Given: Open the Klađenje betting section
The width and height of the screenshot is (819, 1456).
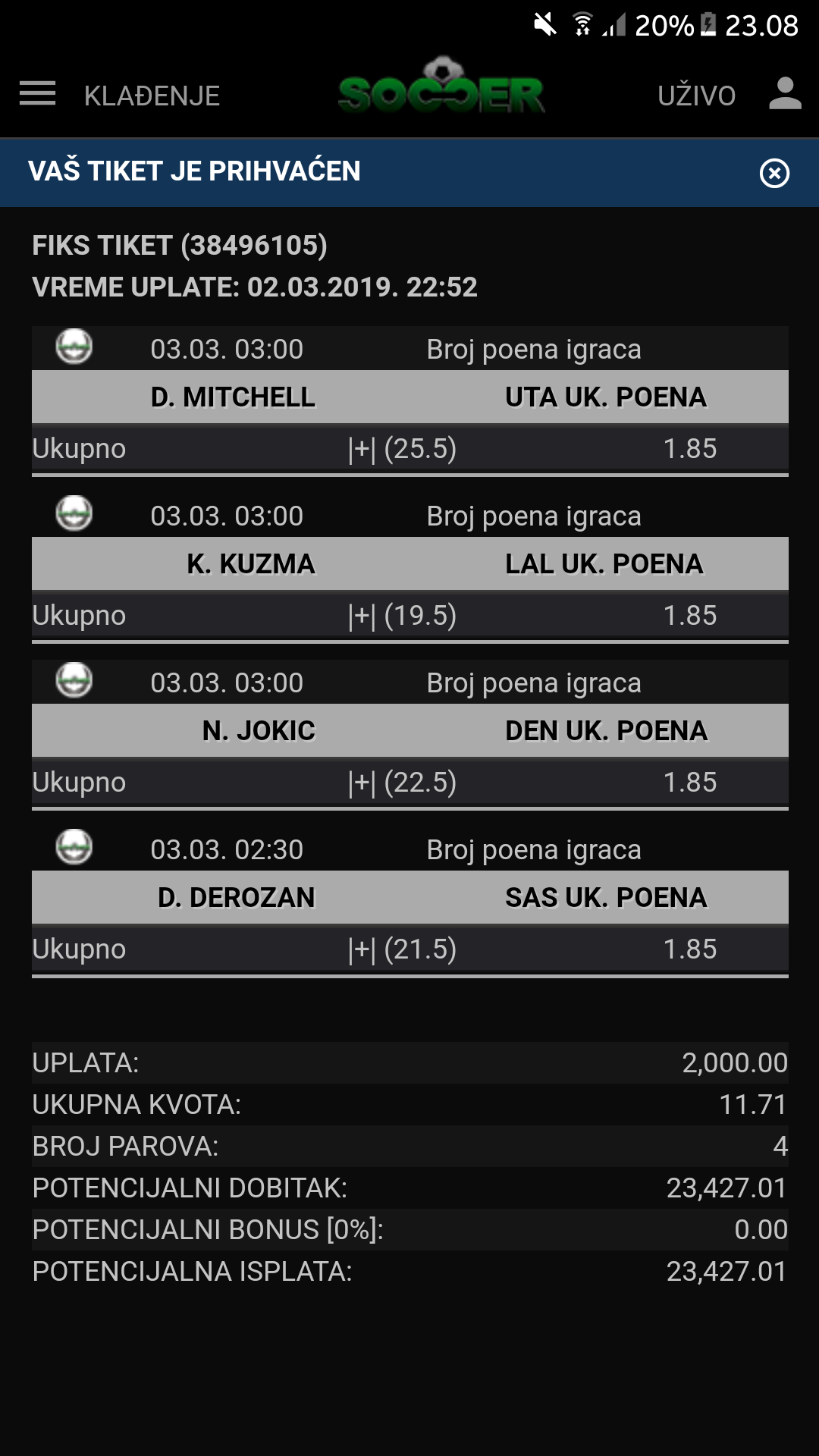Looking at the screenshot, I should point(152,96).
